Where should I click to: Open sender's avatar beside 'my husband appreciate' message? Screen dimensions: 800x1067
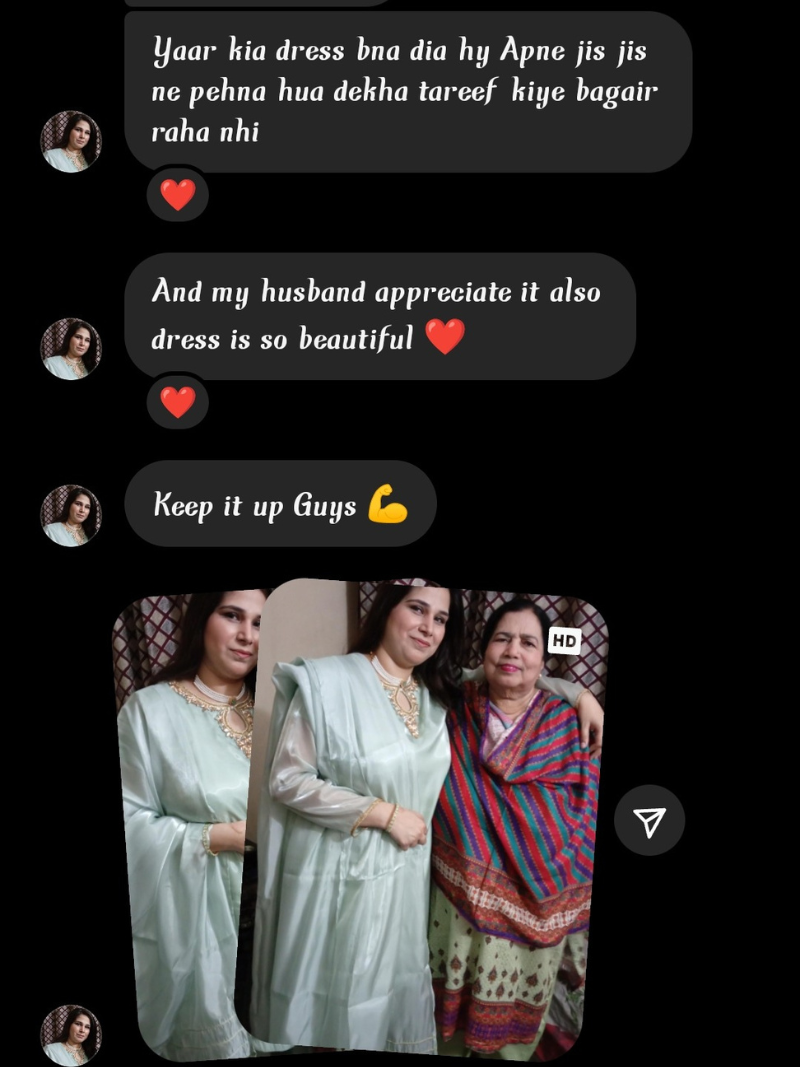pyautogui.click(x=70, y=349)
